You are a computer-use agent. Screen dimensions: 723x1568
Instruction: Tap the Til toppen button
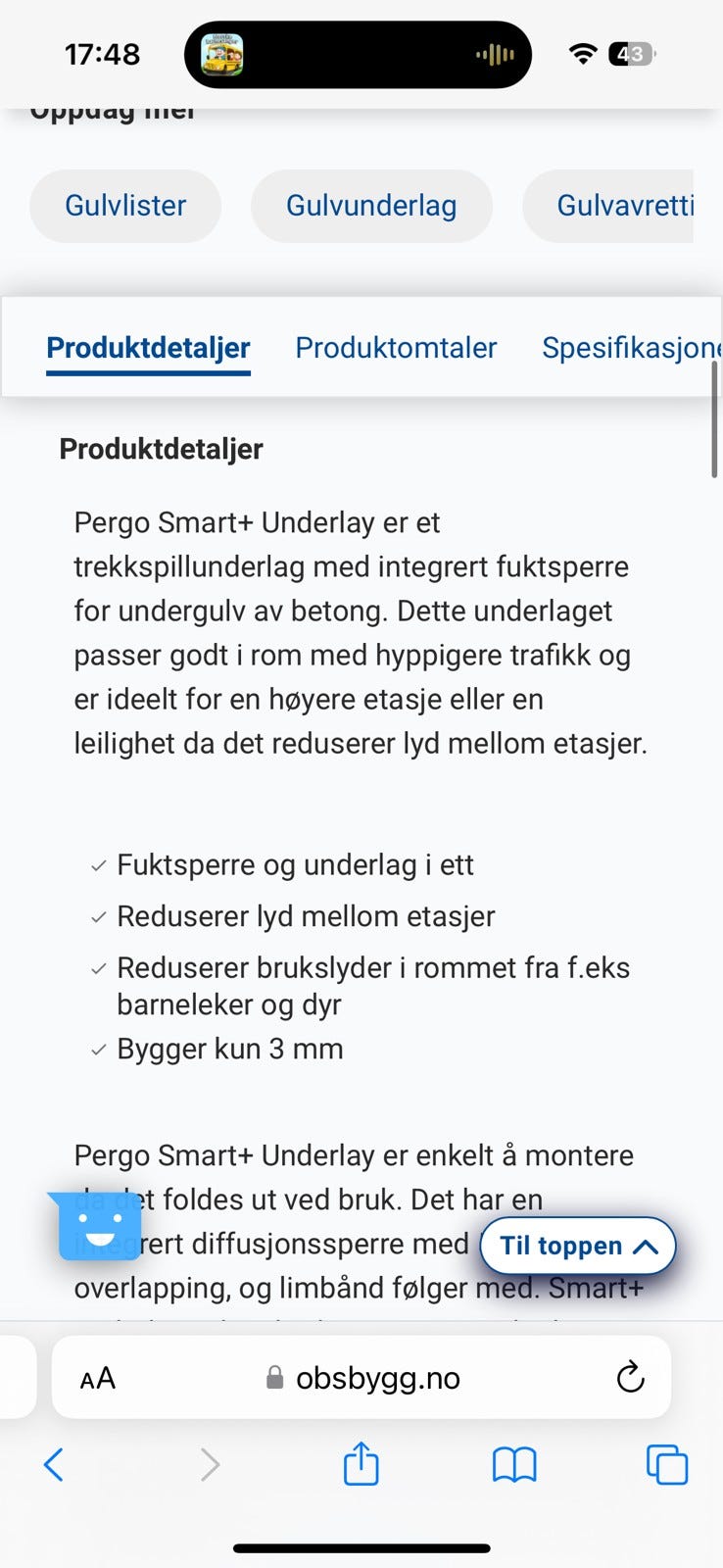point(577,1246)
